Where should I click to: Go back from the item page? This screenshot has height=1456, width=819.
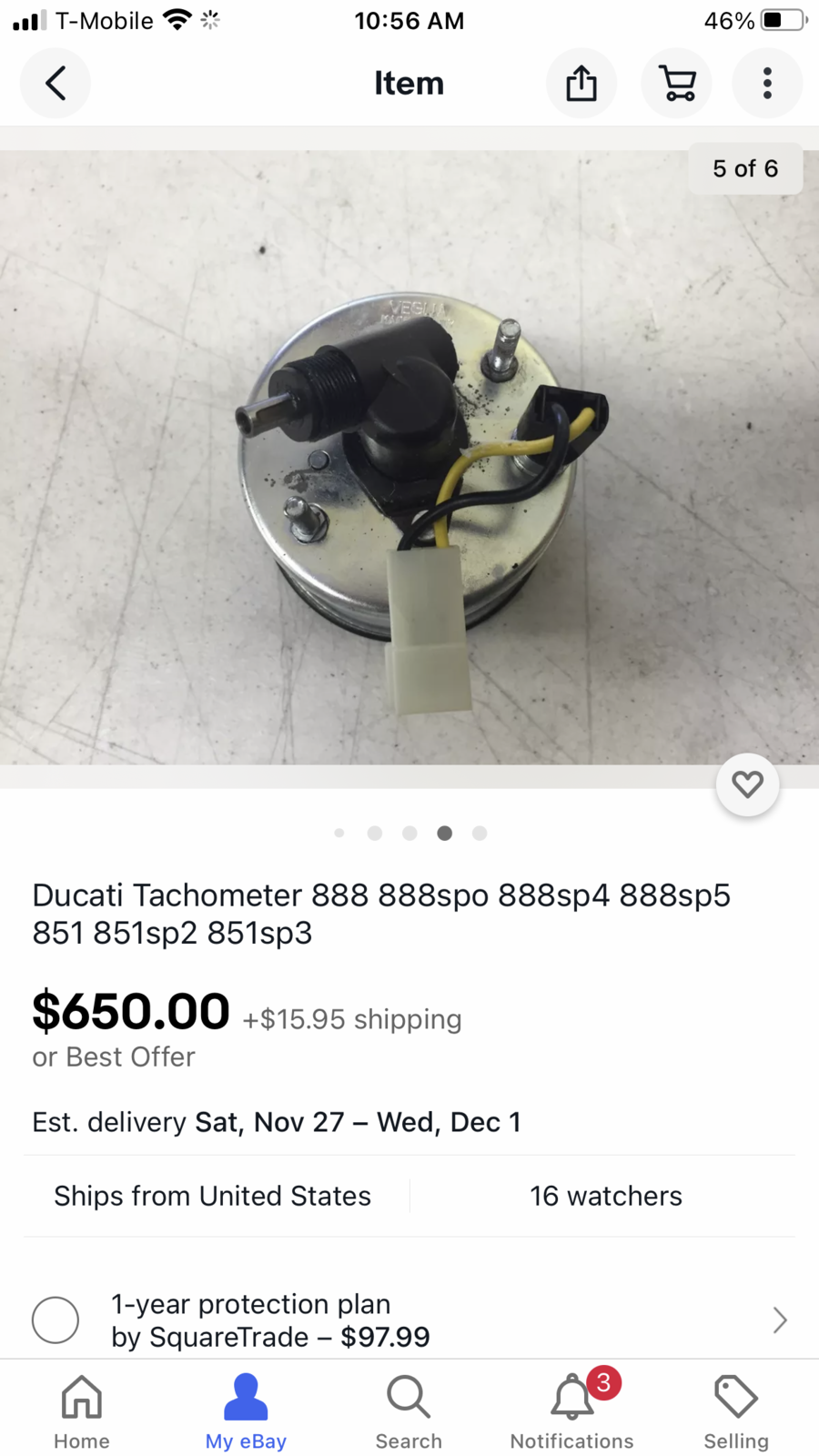(x=56, y=84)
